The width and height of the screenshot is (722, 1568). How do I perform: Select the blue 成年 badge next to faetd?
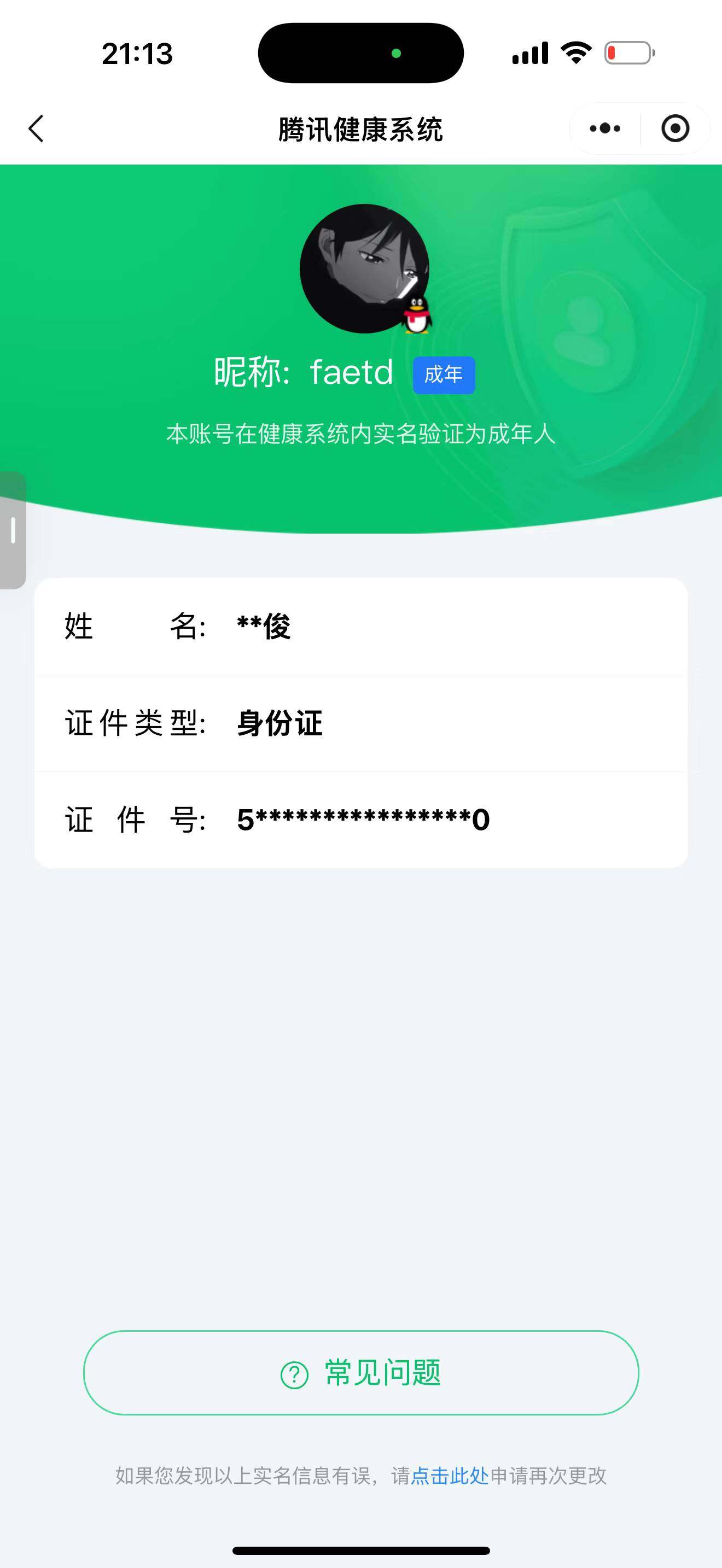pos(444,375)
